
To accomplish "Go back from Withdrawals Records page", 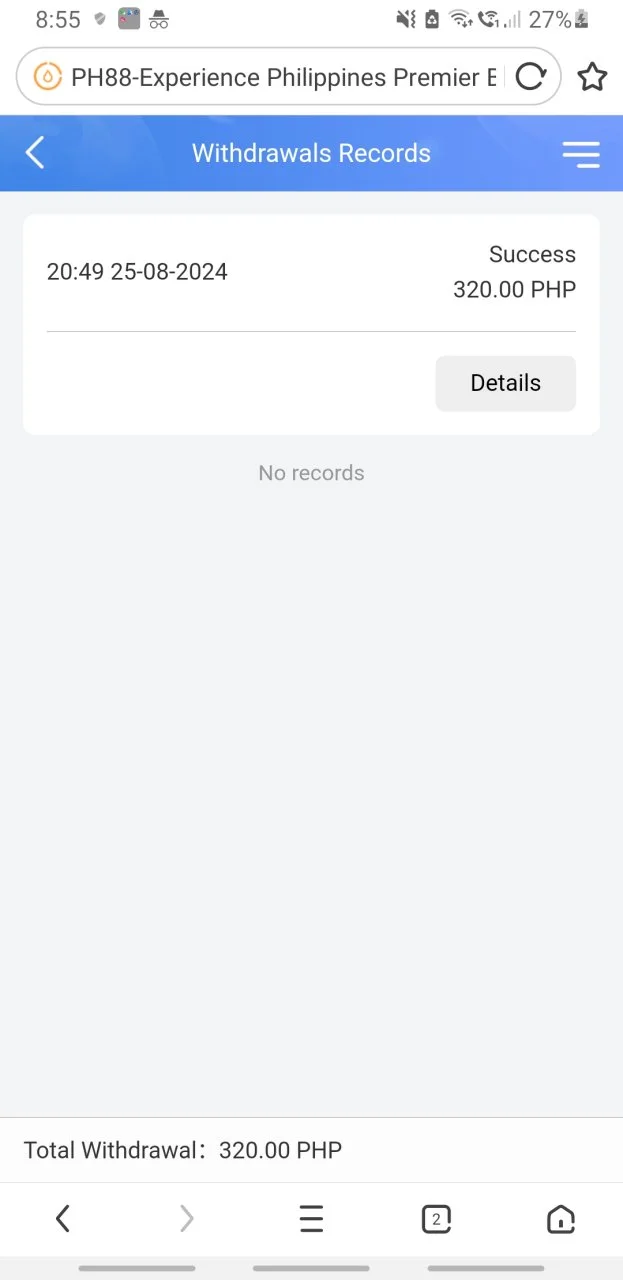I will pos(35,153).
